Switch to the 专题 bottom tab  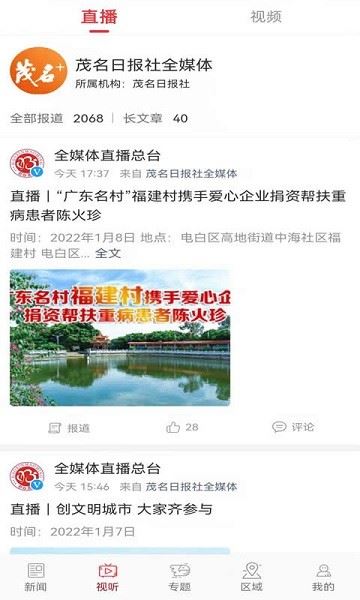point(179,577)
